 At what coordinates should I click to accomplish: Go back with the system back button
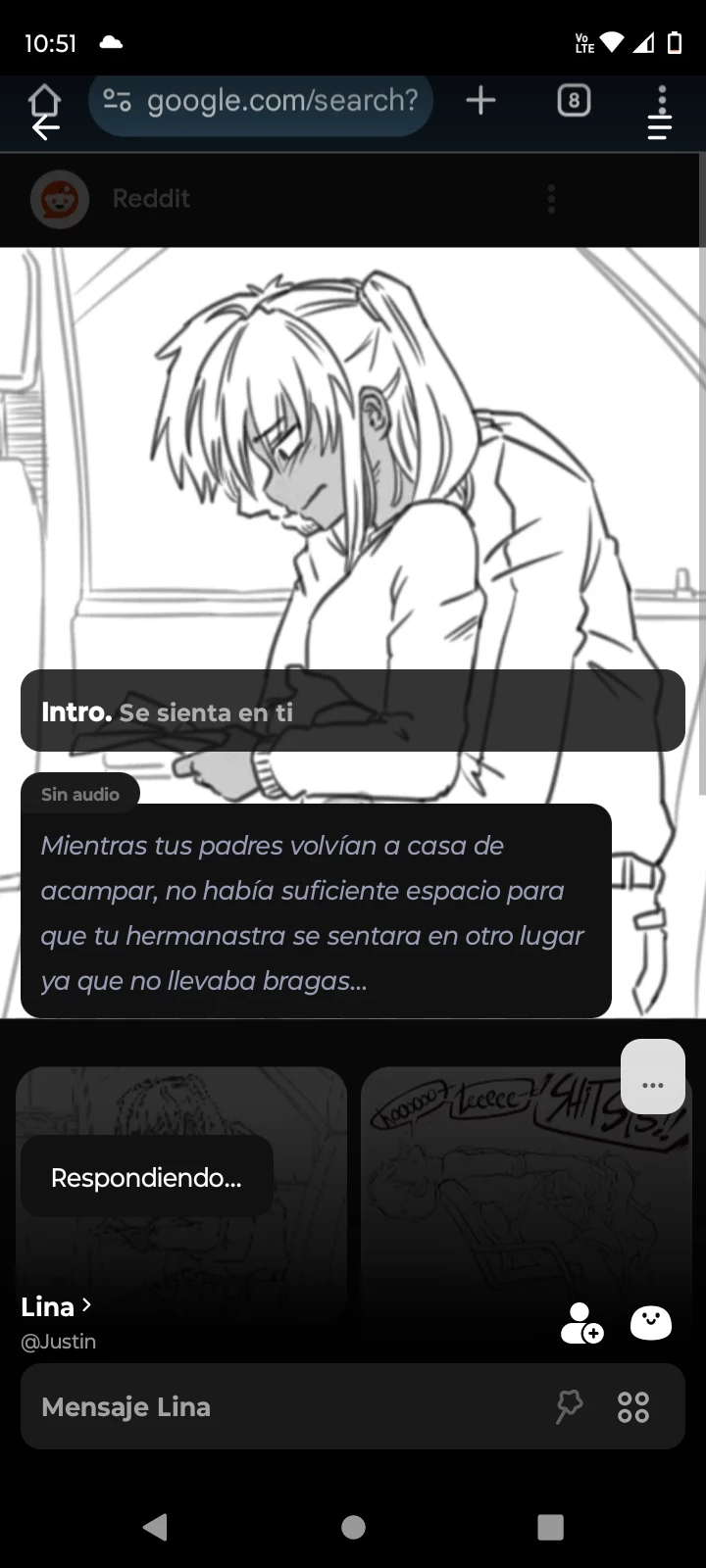point(155,1527)
